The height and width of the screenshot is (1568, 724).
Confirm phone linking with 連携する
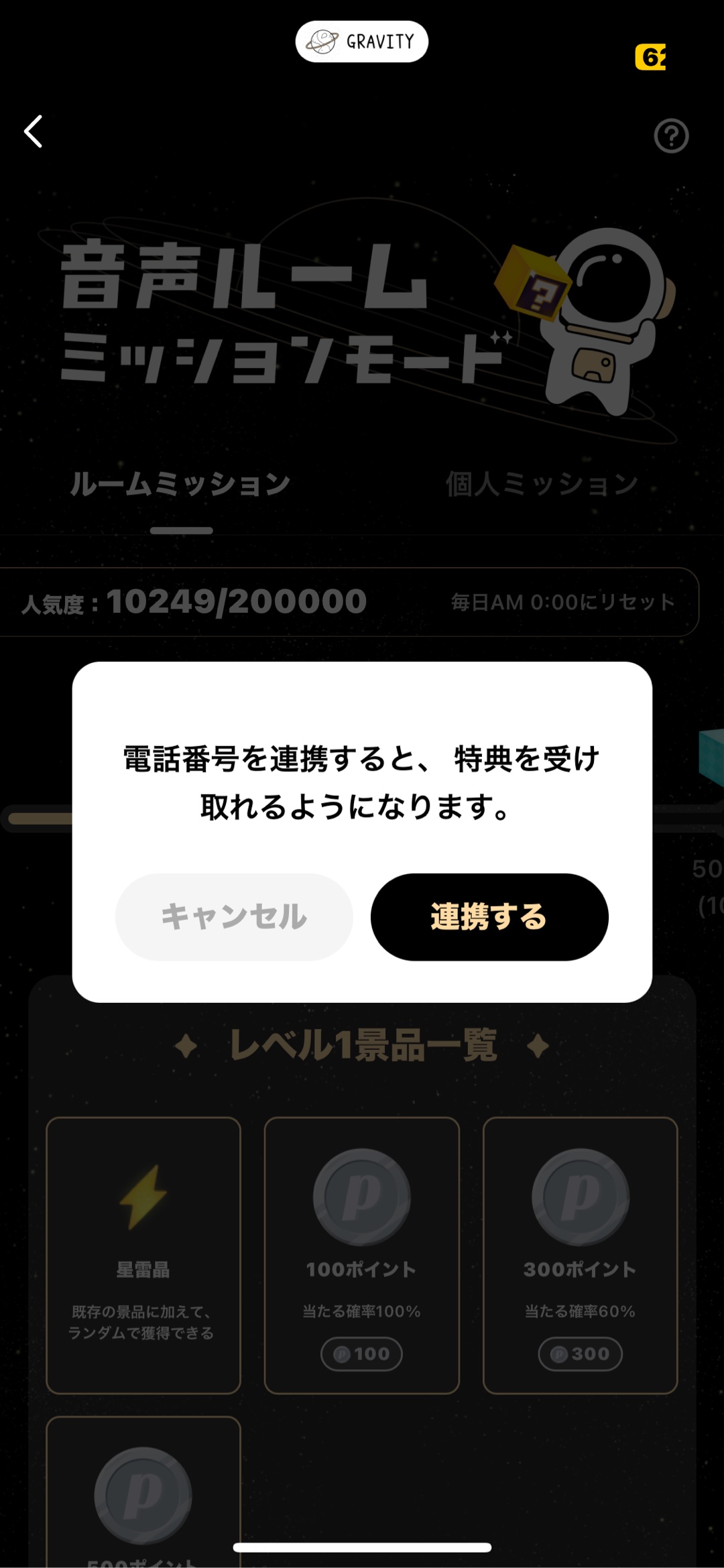click(x=489, y=916)
